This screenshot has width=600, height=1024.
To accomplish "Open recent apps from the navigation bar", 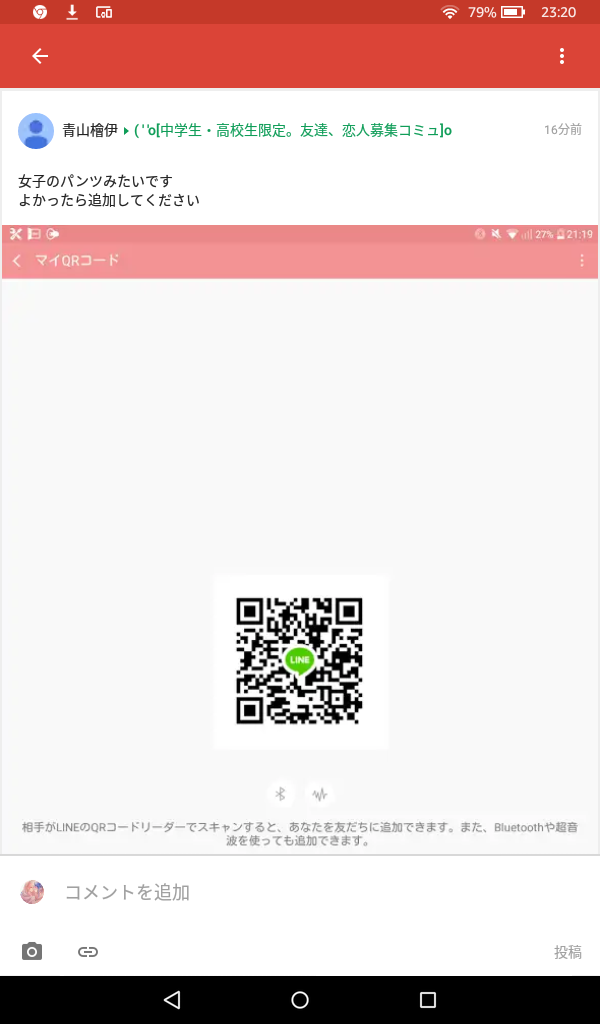I will (428, 1000).
